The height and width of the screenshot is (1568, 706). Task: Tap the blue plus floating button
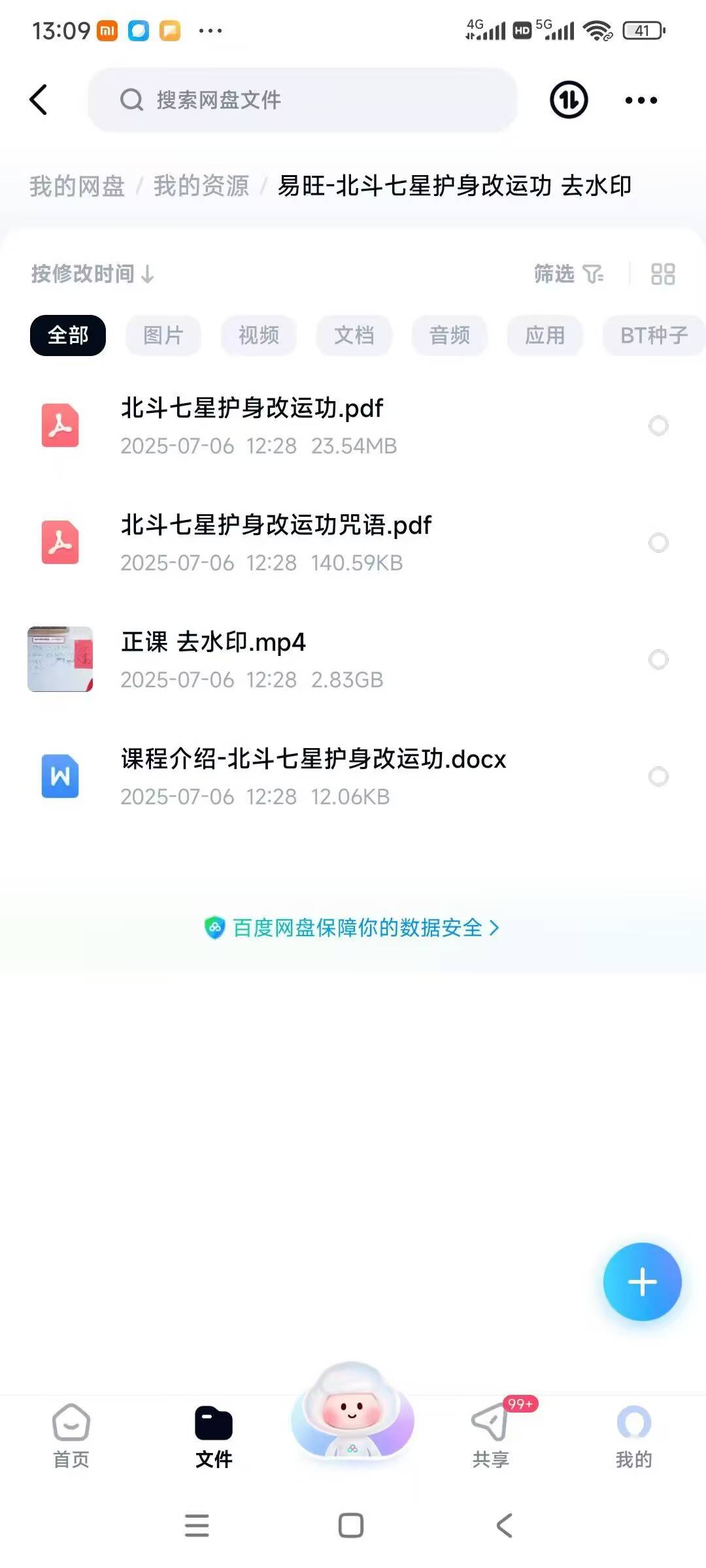pyautogui.click(x=642, y=1282)
